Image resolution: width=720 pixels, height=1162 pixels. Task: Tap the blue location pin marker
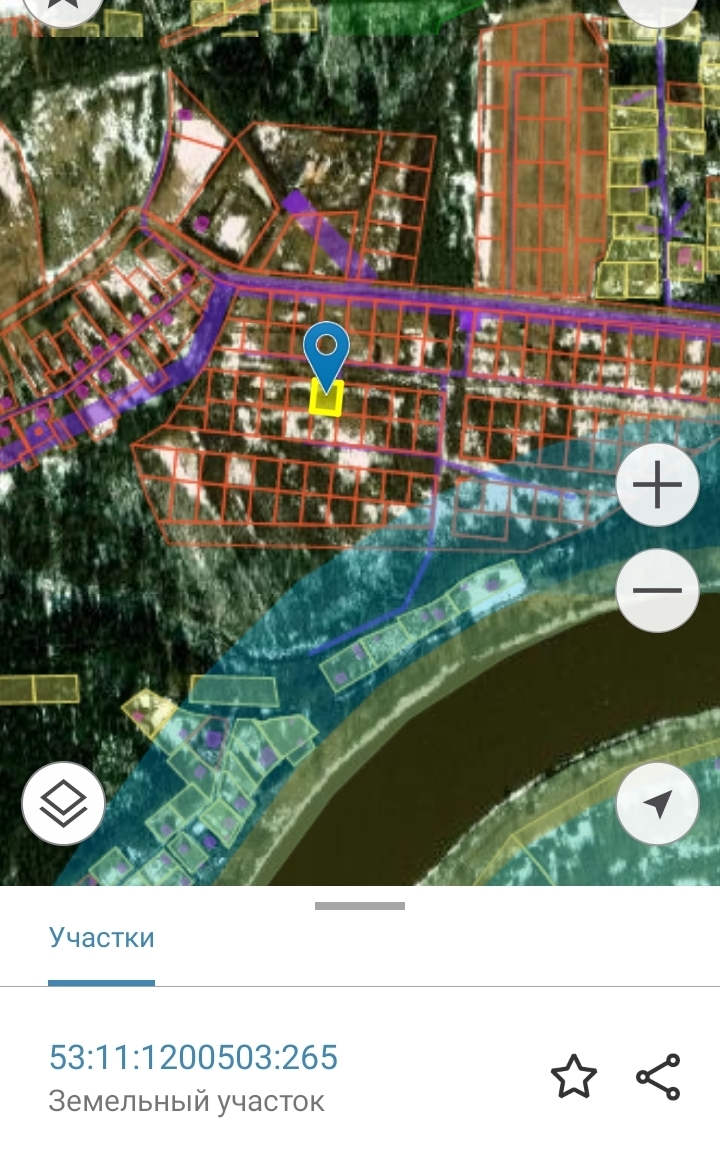click(x=326, y=348)
